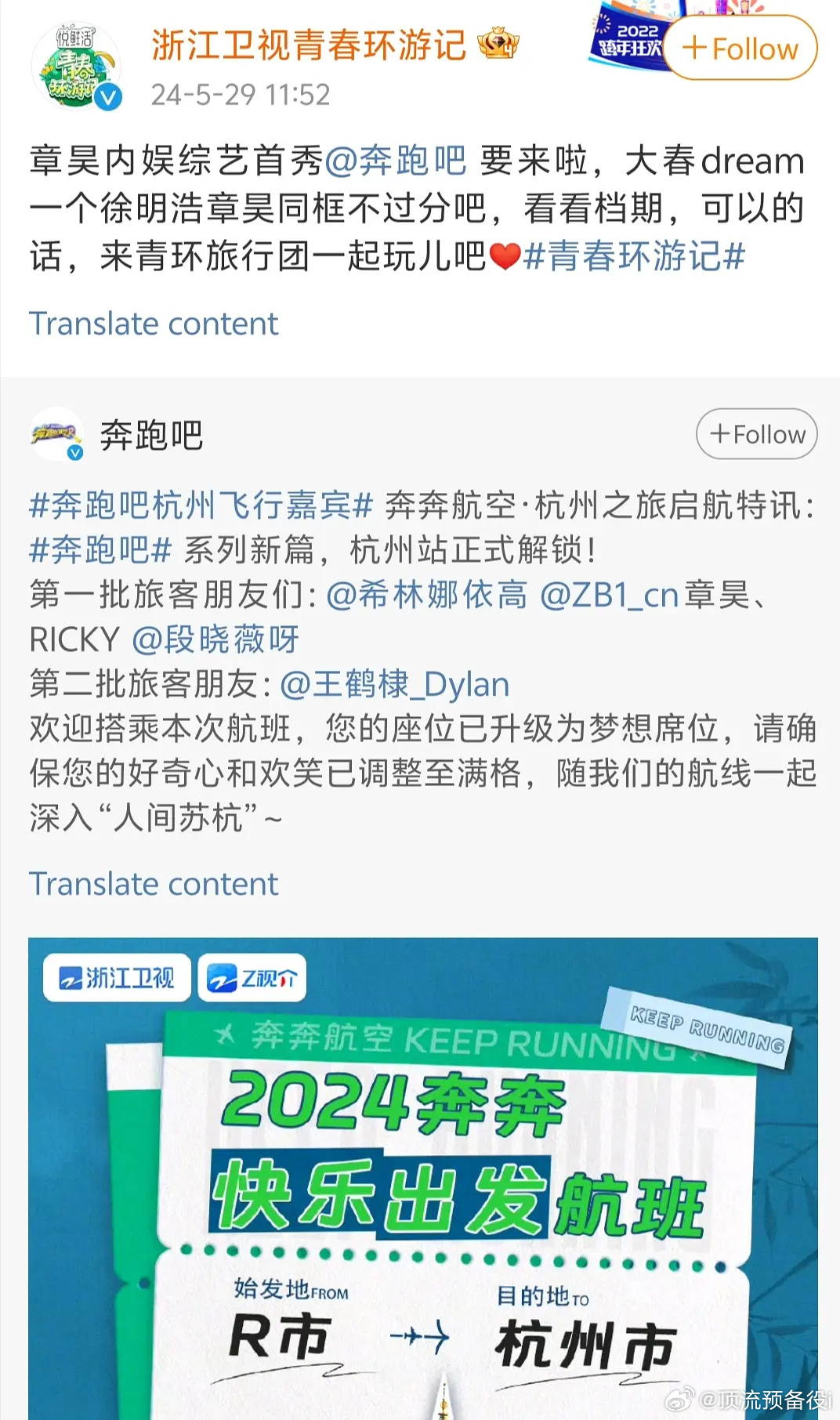Viewport: 840px width, 1420px height.
Task: Open 浙江卫视青春环游记 profile avatar
Action: pos(76,66)
